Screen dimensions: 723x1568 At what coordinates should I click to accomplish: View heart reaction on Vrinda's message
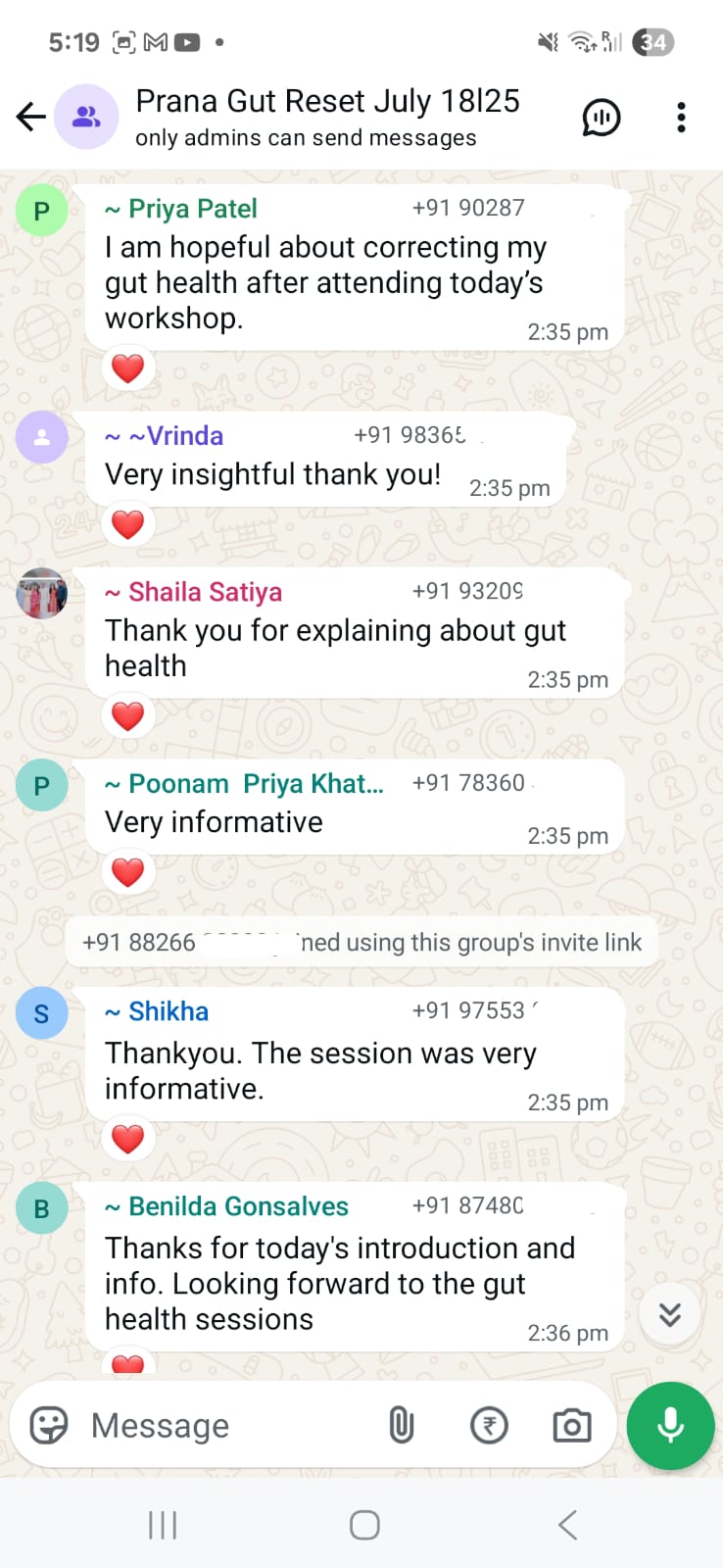point(128,524)
